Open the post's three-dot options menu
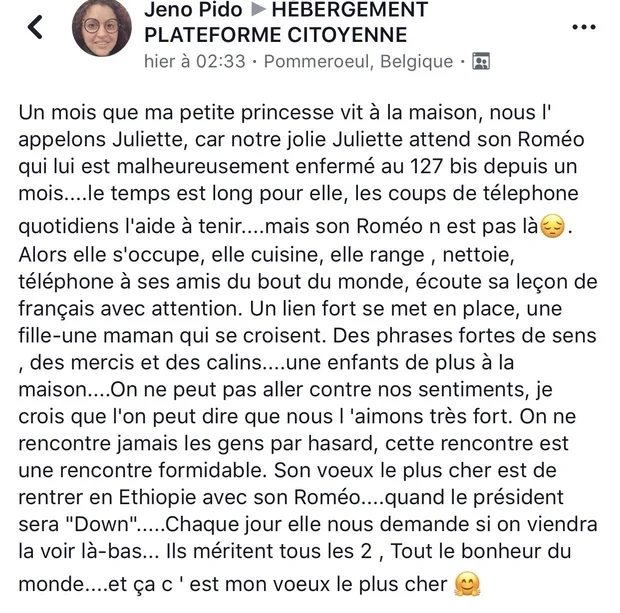 coord(583,27)
